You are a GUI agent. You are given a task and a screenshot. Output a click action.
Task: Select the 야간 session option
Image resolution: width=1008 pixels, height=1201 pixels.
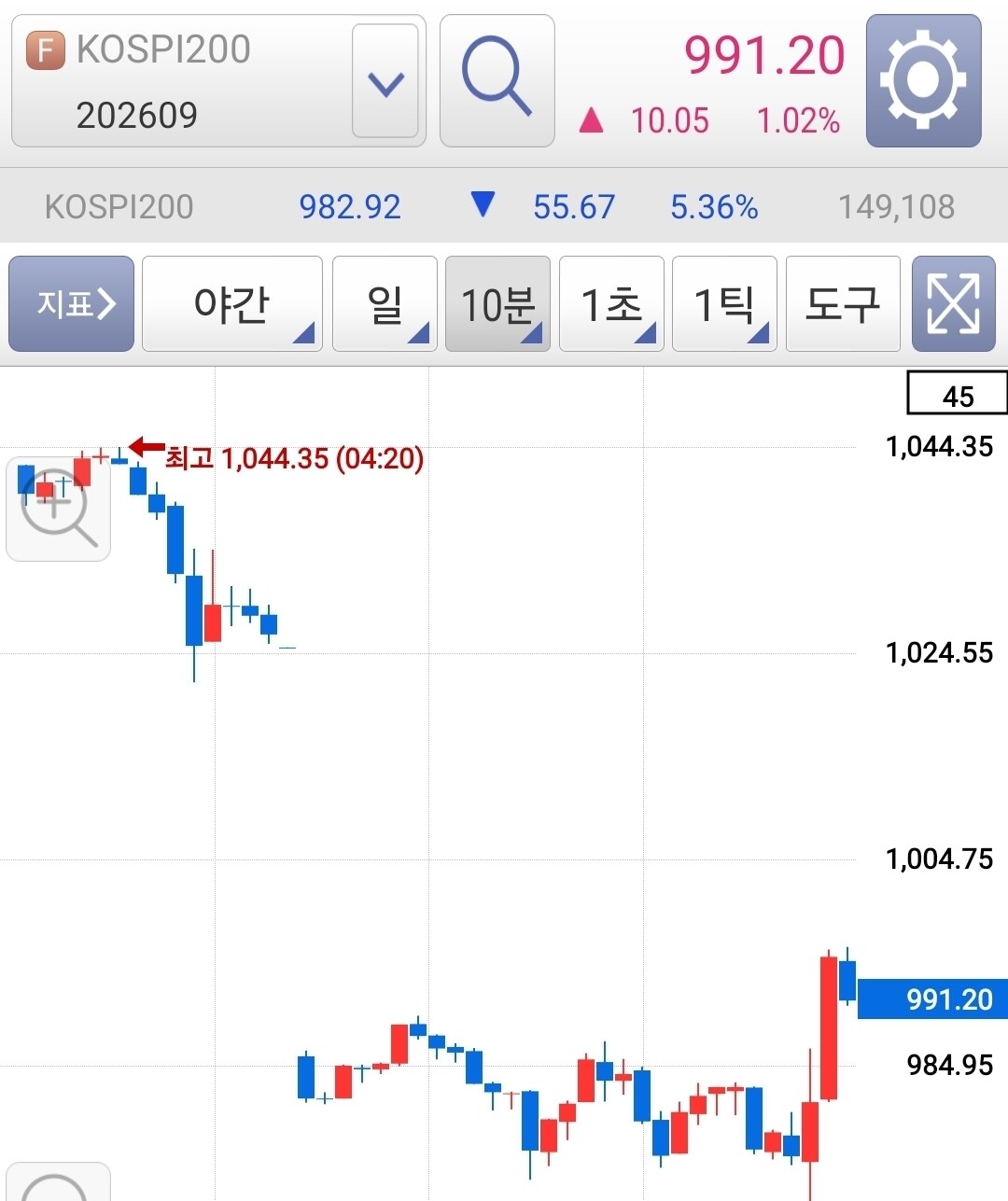pos(232,304)
